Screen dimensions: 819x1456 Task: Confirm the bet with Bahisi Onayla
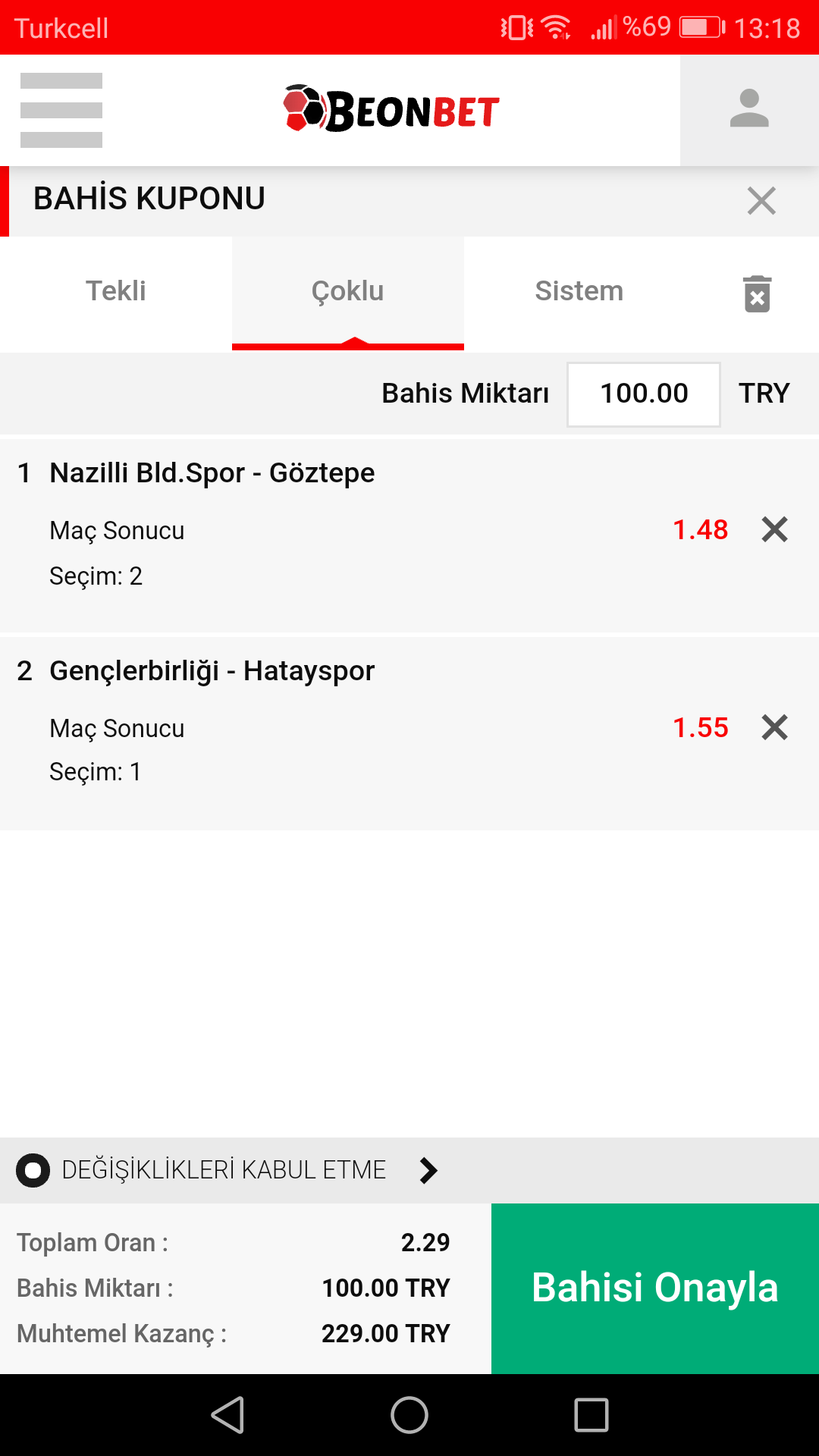coord(655,1288)
